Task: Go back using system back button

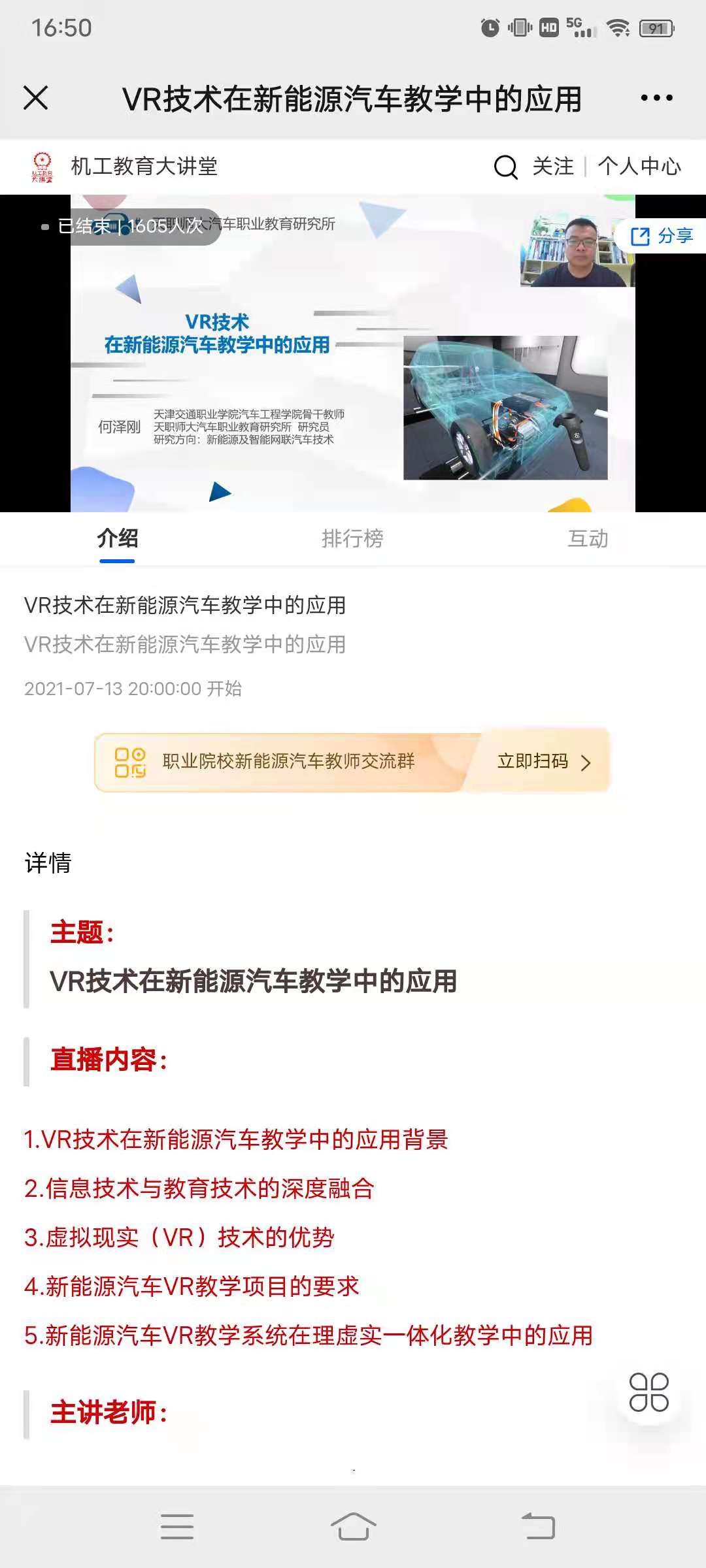Action: tap(538, 1527)
